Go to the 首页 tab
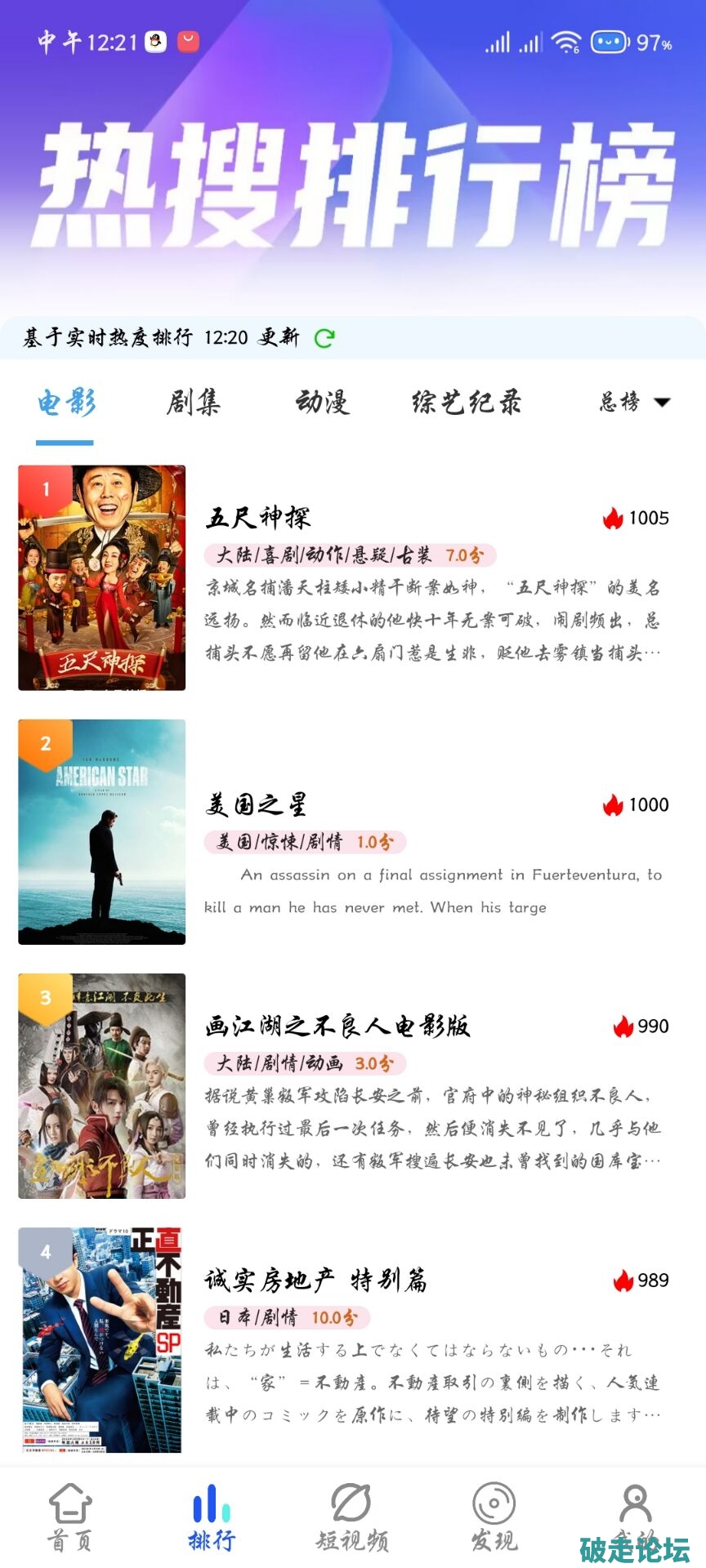 (x=70, y=1517)
